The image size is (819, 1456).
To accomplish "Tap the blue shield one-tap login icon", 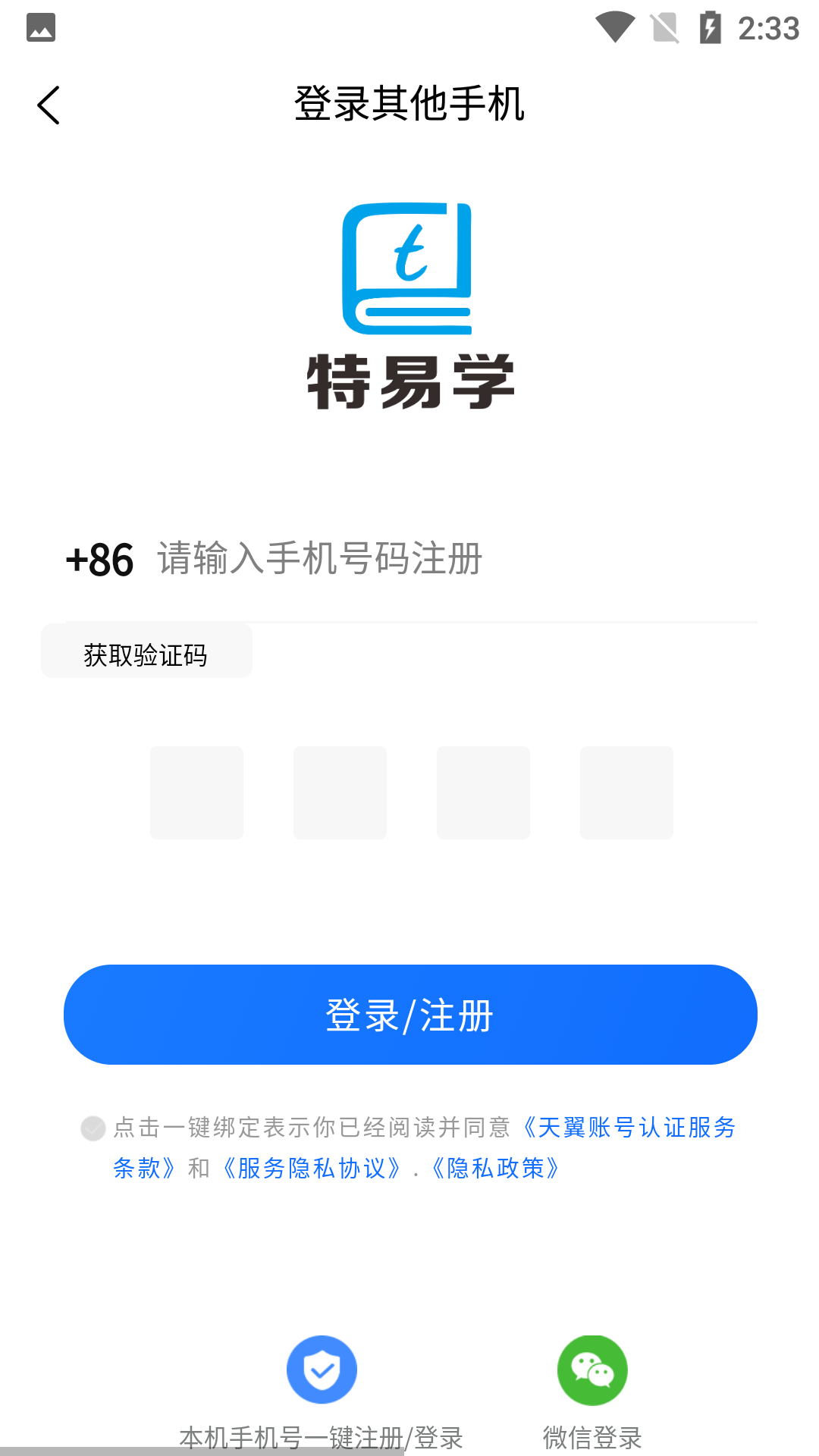I will [322, 1370].
